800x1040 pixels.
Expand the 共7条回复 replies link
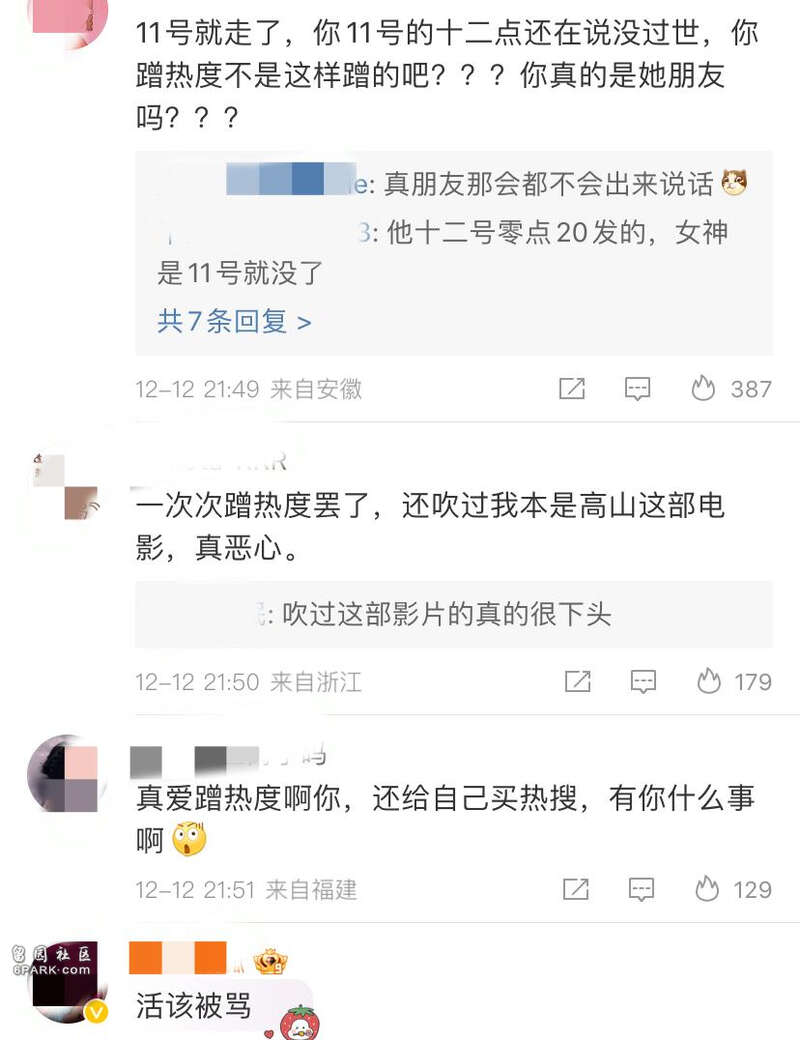point(234,321)
